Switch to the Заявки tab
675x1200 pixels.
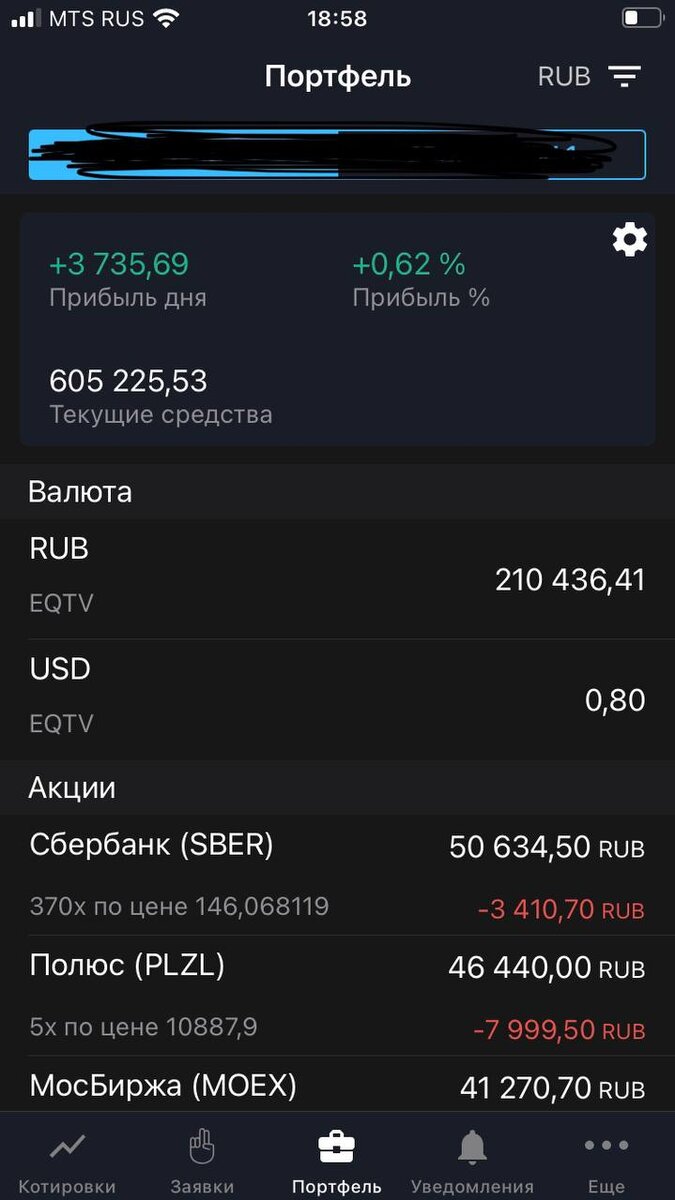coord(202,1161)
